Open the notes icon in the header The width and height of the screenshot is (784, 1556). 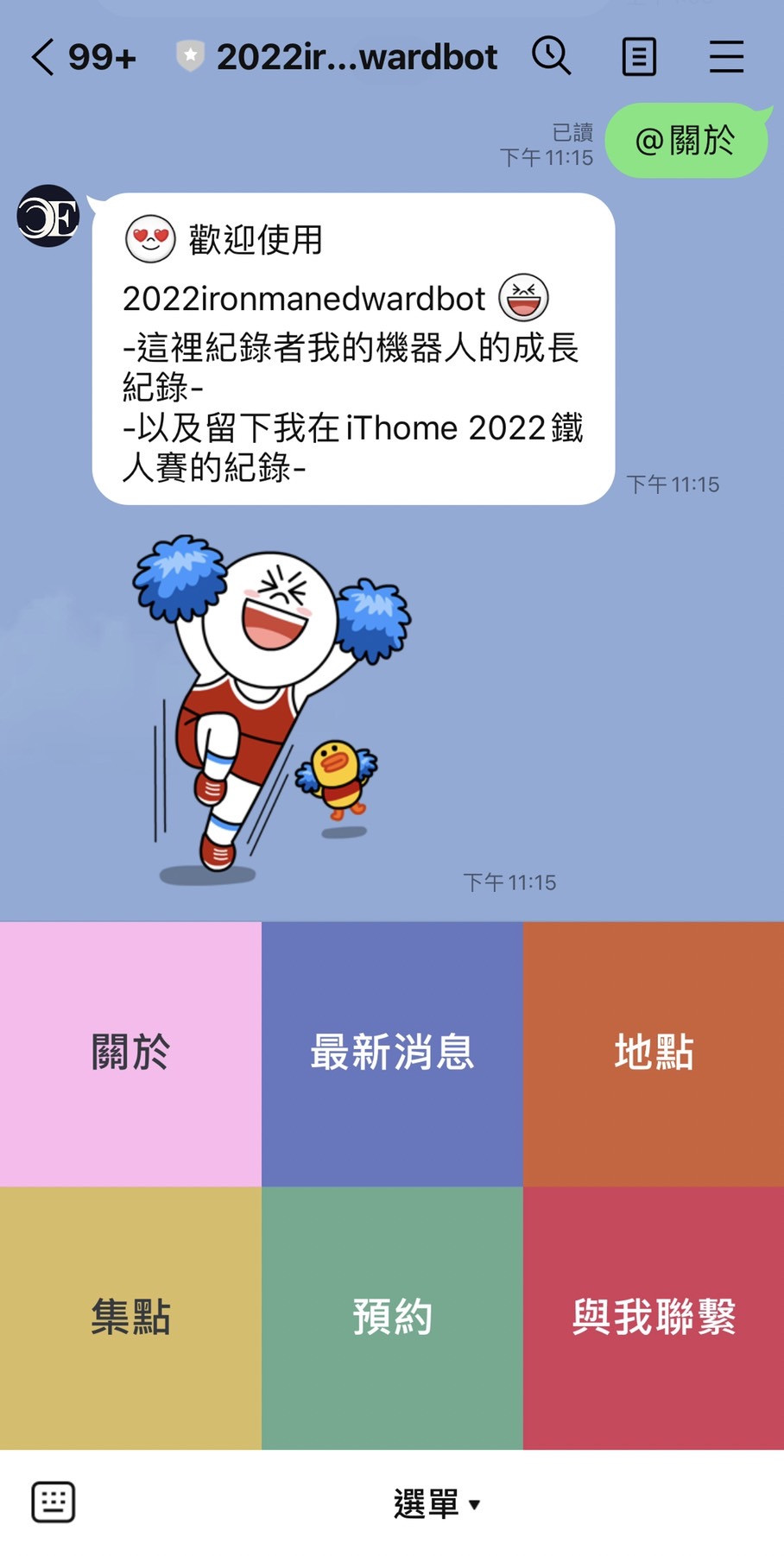[x=639, y=57]
